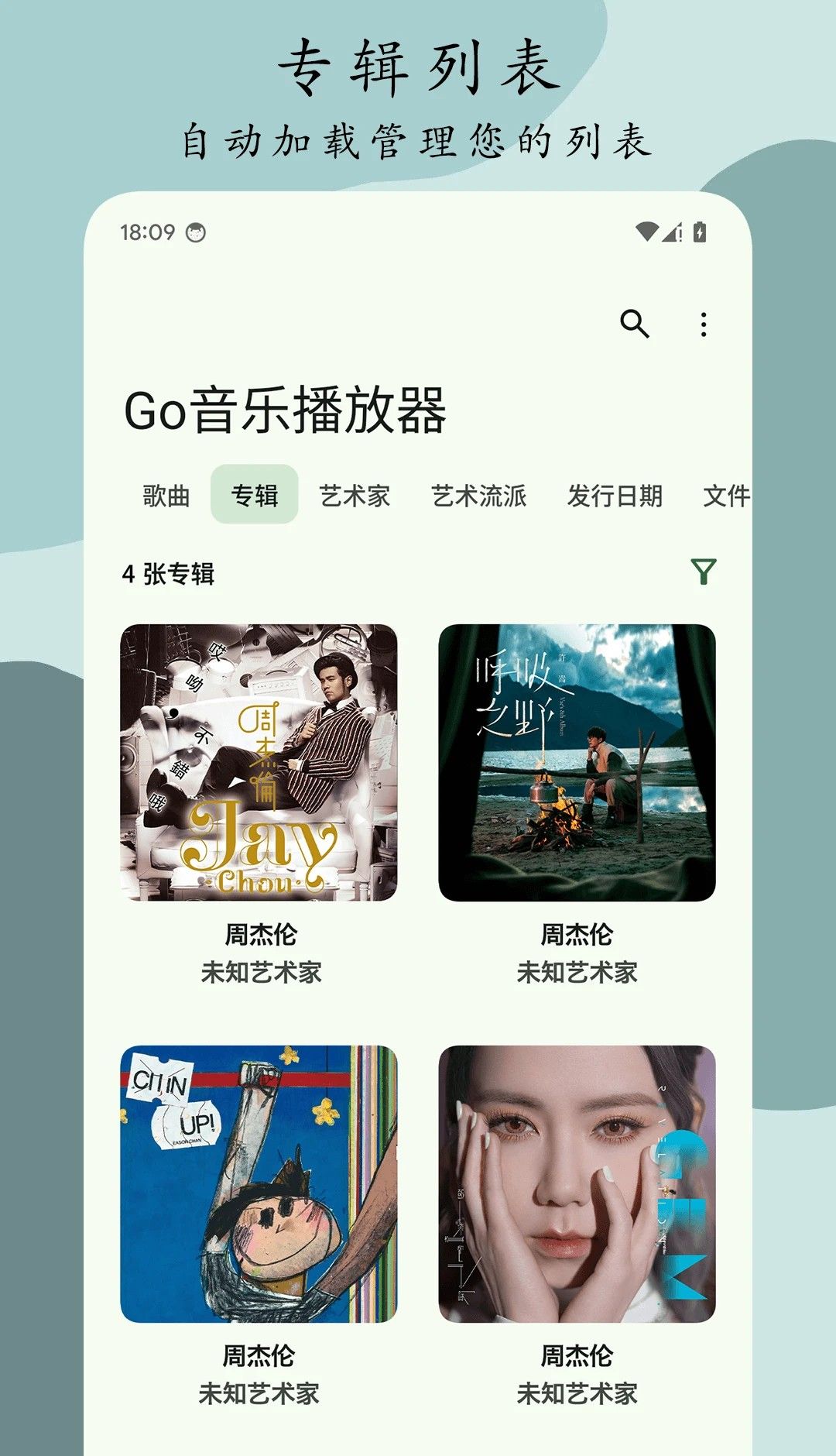Switch to the 艺术家 tab
This screenshot has width=836, height=1456.
click(x=356, y=498)
